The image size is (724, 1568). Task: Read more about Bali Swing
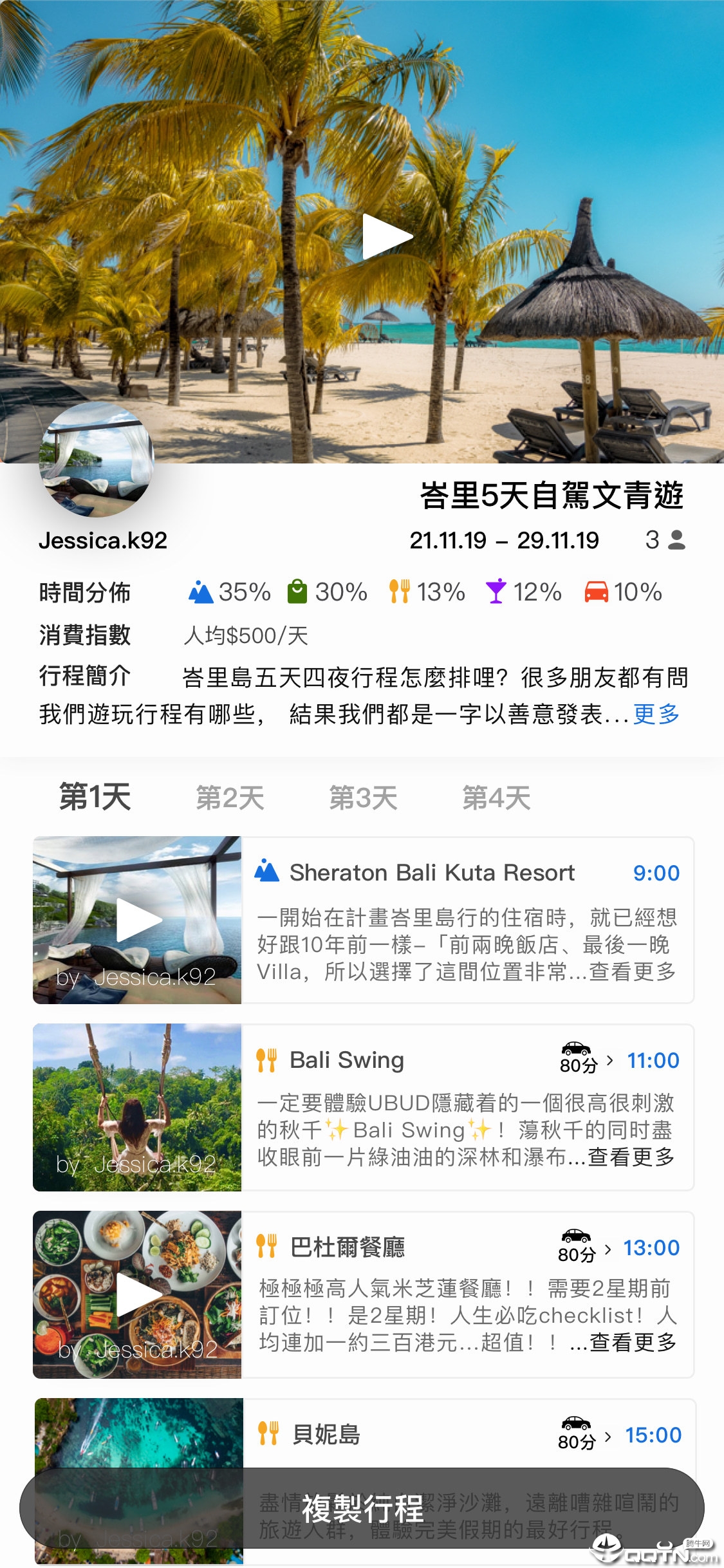(631, 1157)
